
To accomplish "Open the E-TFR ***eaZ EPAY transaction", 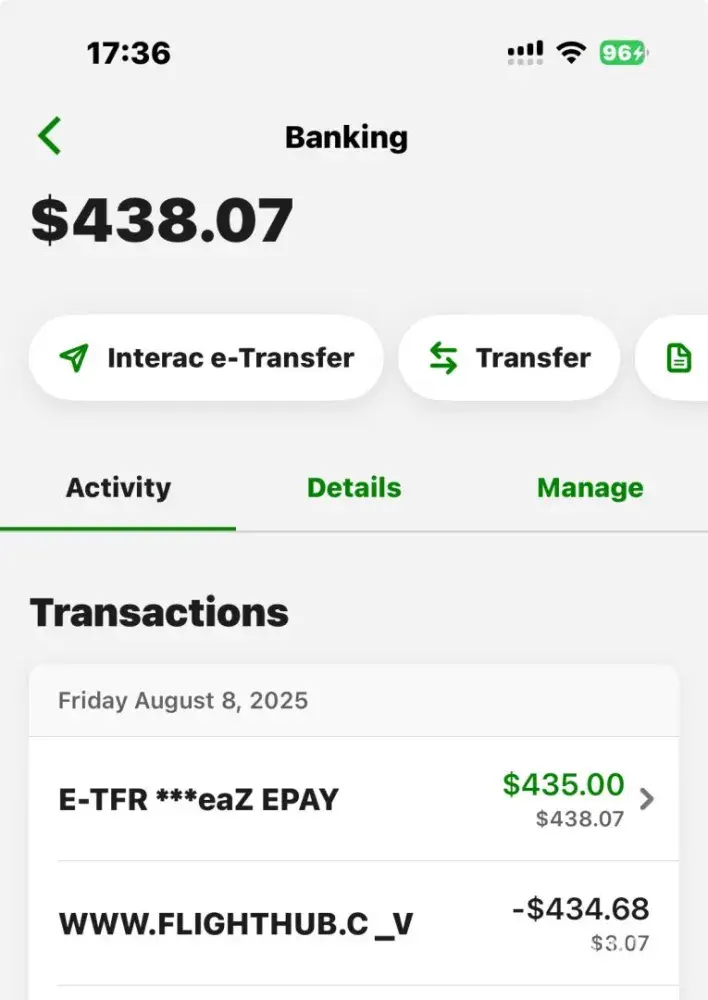I will click(354, 799).
